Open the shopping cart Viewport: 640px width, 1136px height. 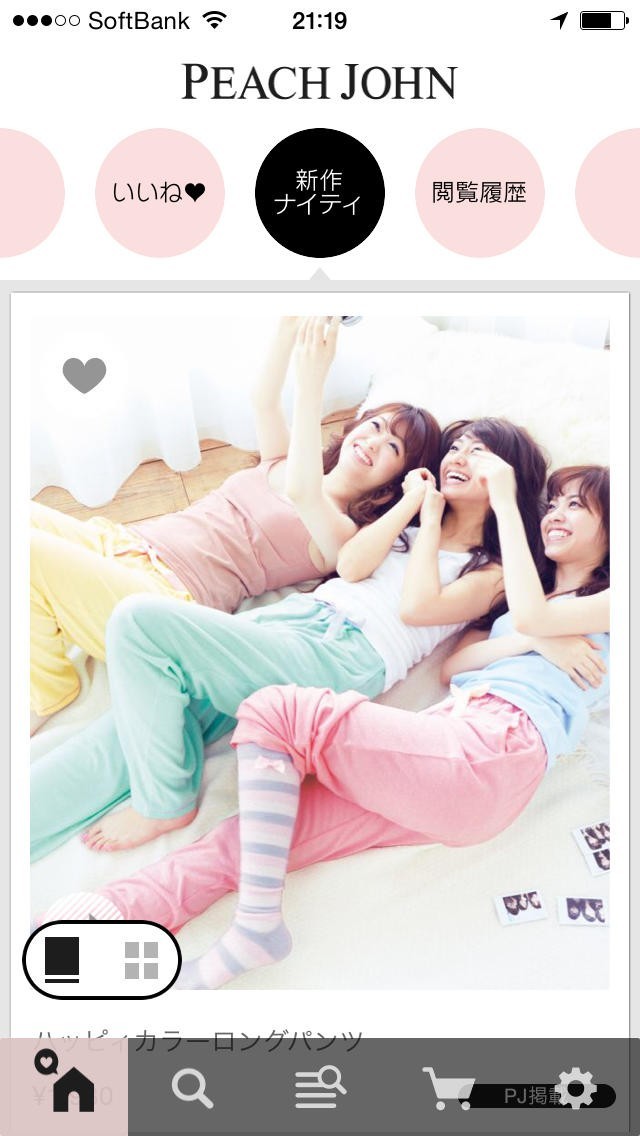pyautogui.click(x=448, y=1087)
